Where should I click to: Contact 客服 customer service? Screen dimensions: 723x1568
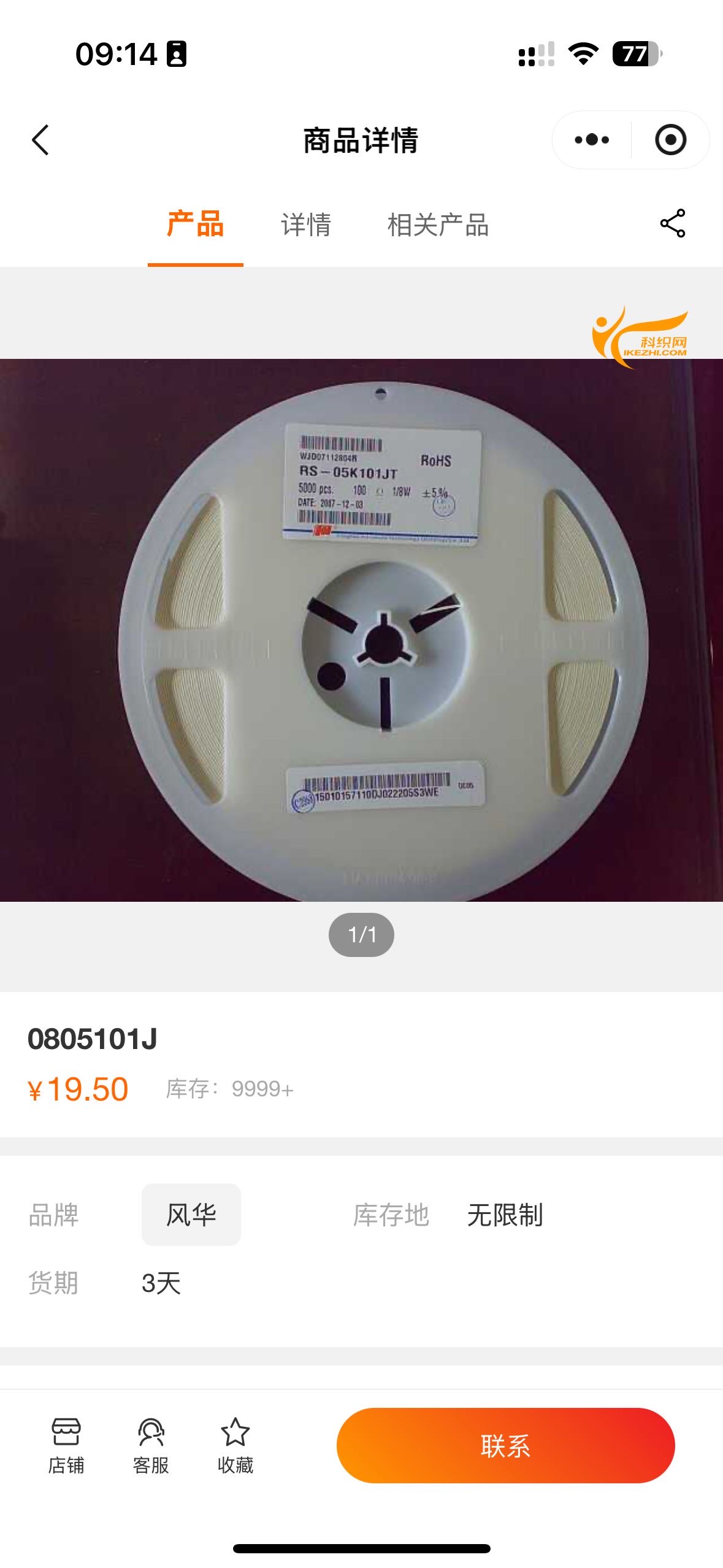(x=151, y=1445)
